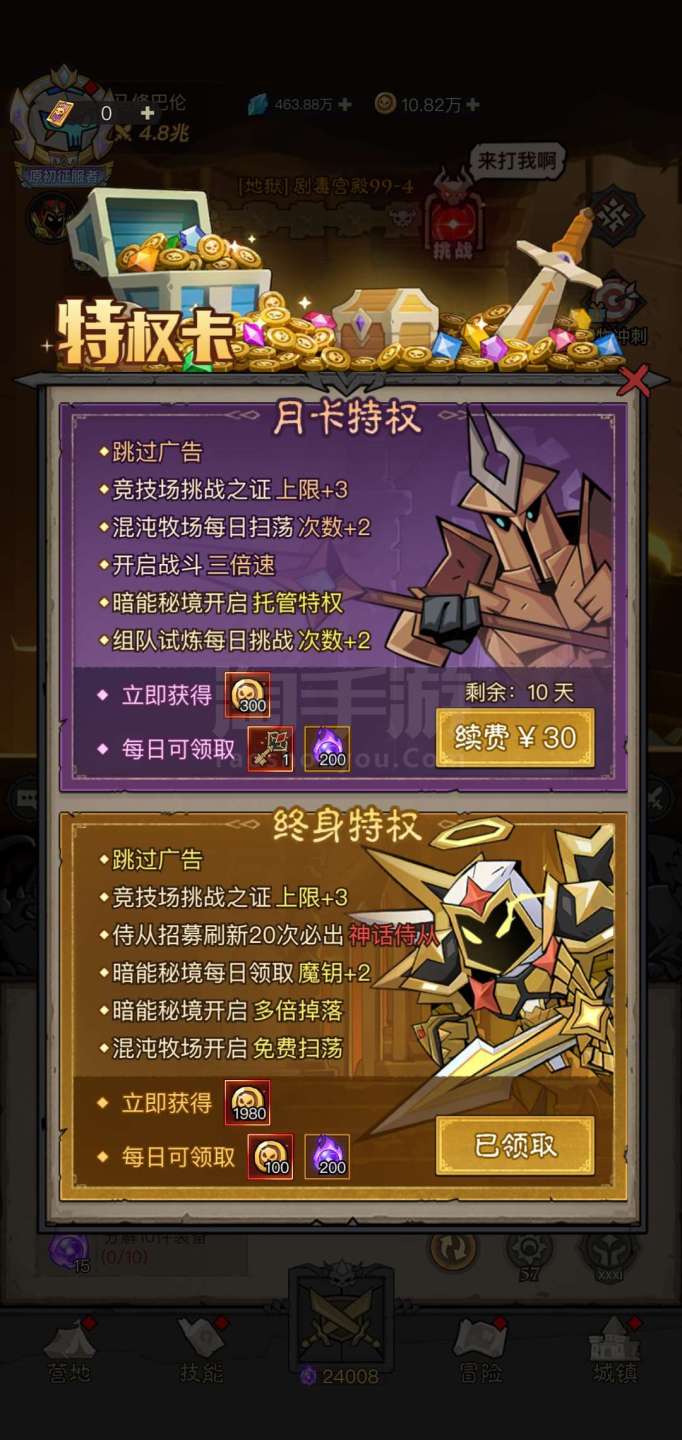
Task: View the 200 purple flame reward in 终身特权
Action: click(327, 1157)
